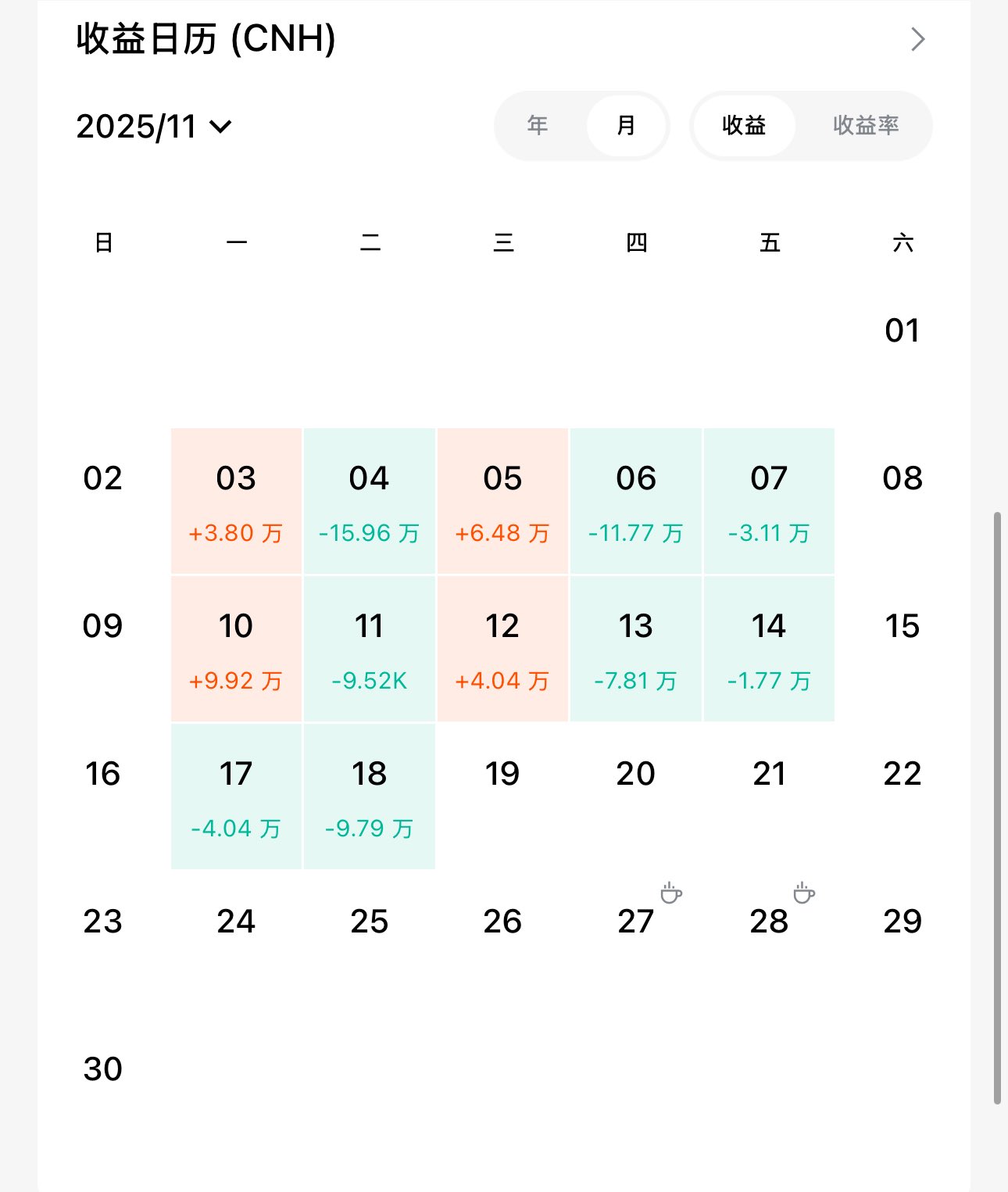View day 05 profit +6.48 万
The height and width of the screenshot is (1192, 1008).
(502, 501)
